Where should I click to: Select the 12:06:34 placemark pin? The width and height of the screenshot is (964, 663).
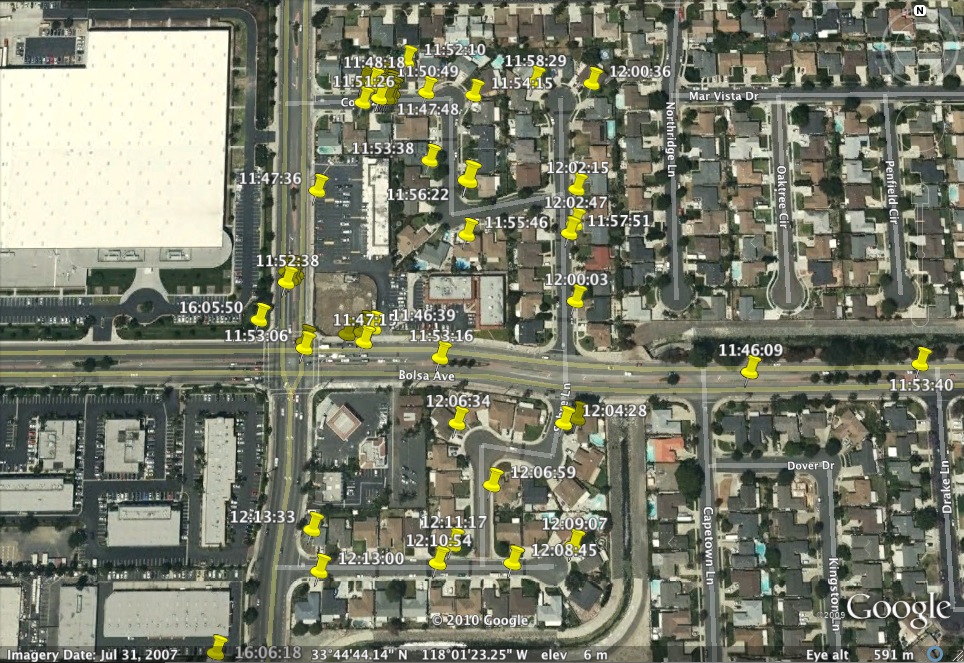[459, 418]
